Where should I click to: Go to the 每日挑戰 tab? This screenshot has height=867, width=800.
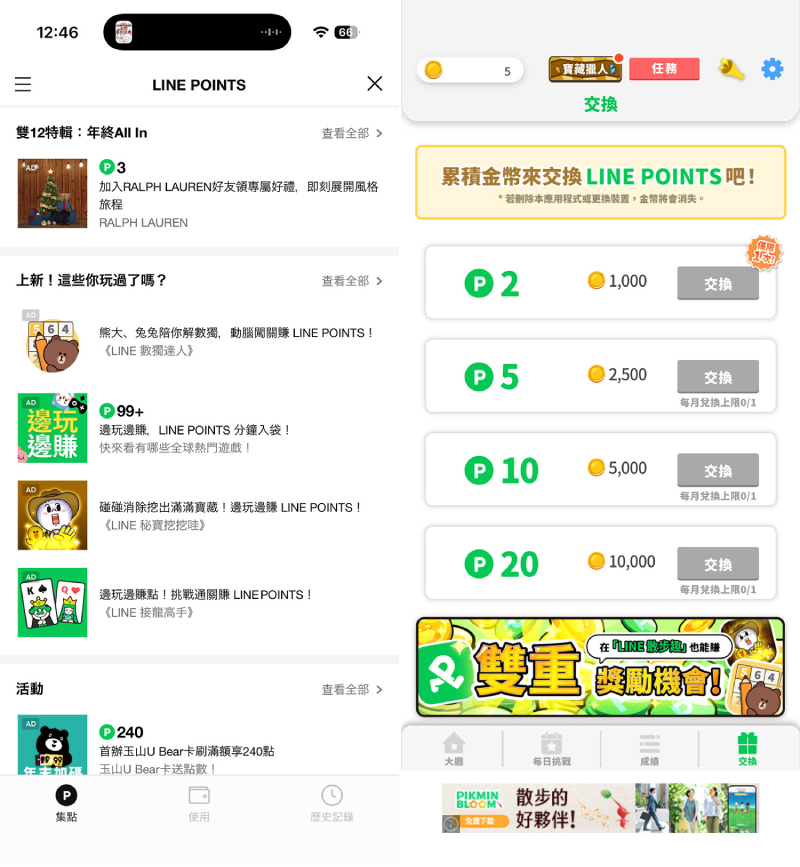coord(551,748)
